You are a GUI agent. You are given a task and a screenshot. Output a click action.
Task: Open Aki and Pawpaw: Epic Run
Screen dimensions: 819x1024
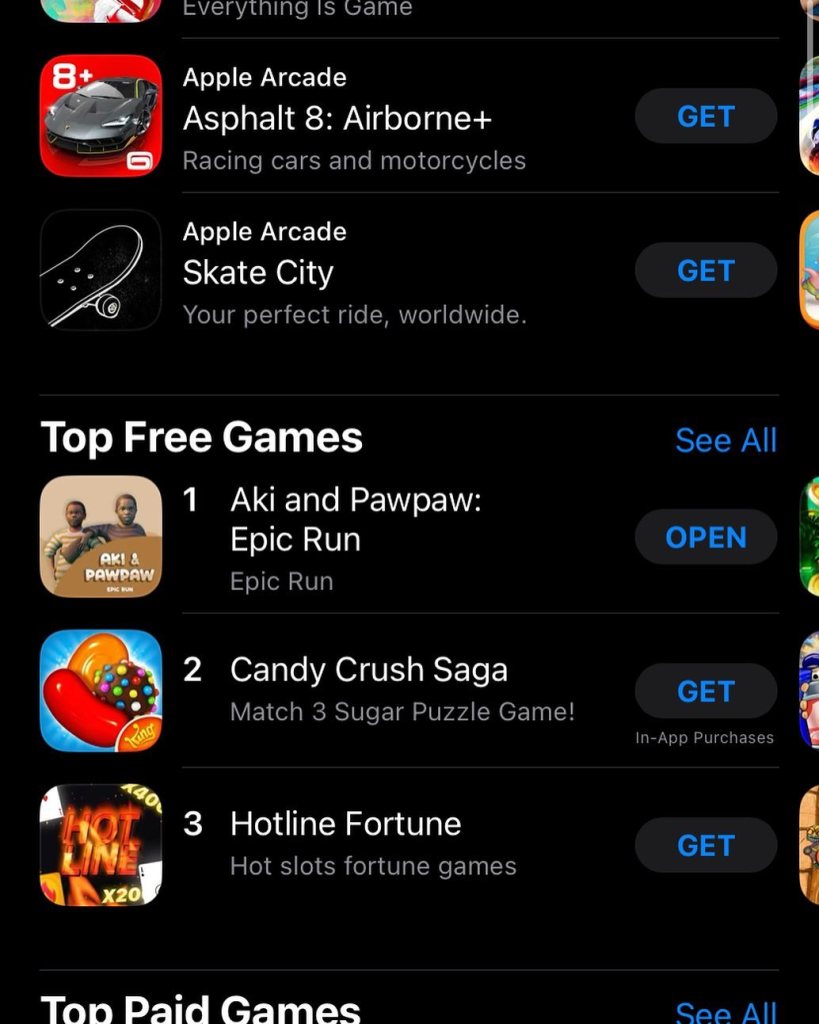click(x=705, y=538)
